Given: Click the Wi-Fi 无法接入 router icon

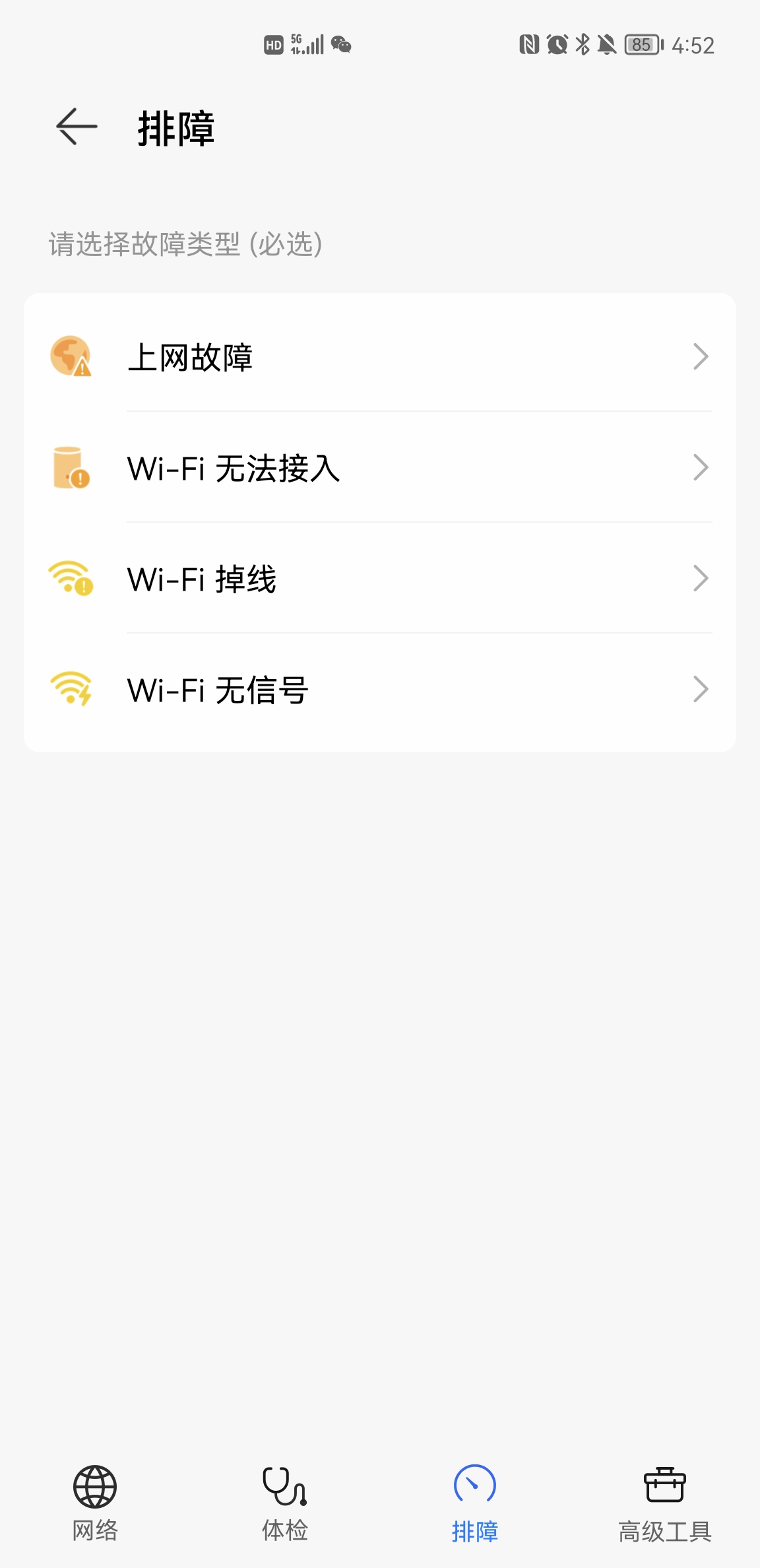Looking at the screenshot, I should (x=71, y=467).
